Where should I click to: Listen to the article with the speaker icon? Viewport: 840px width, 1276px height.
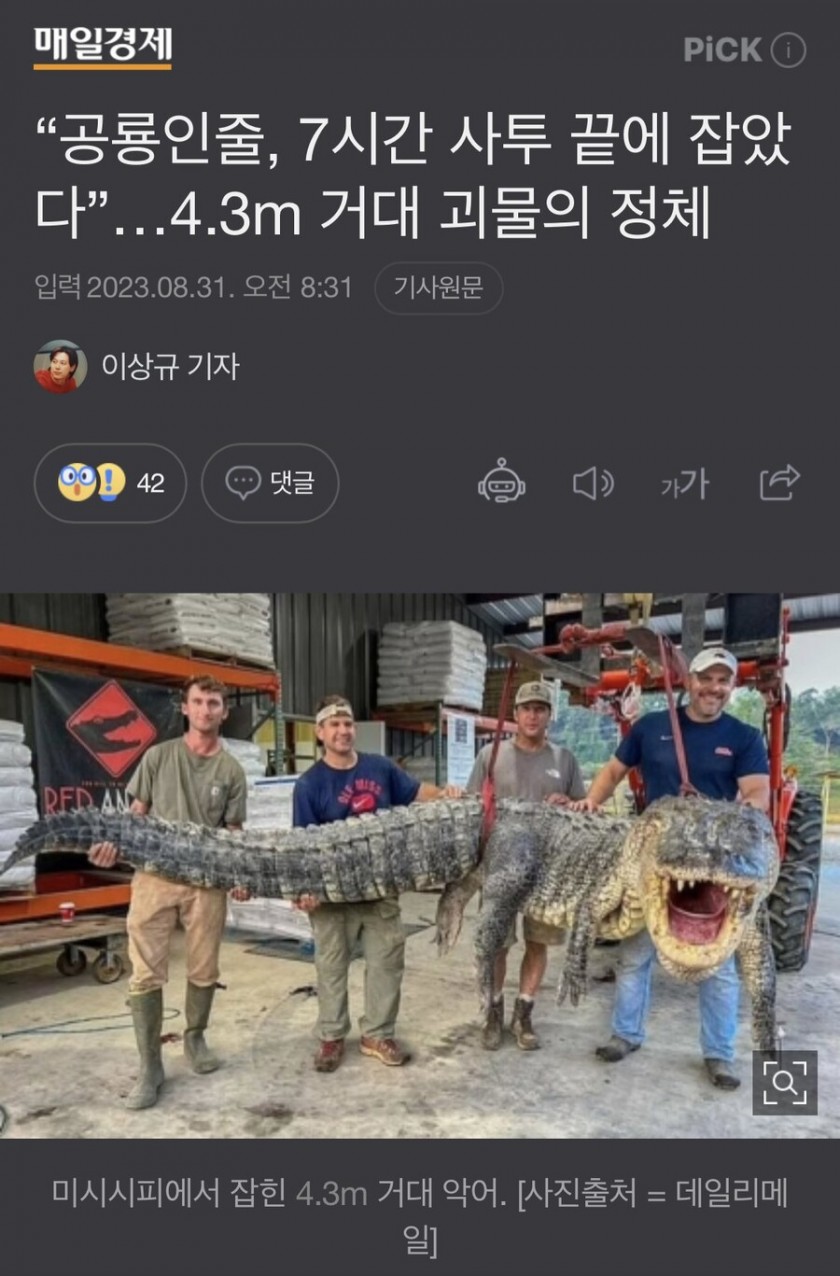[x=592, y=483]
